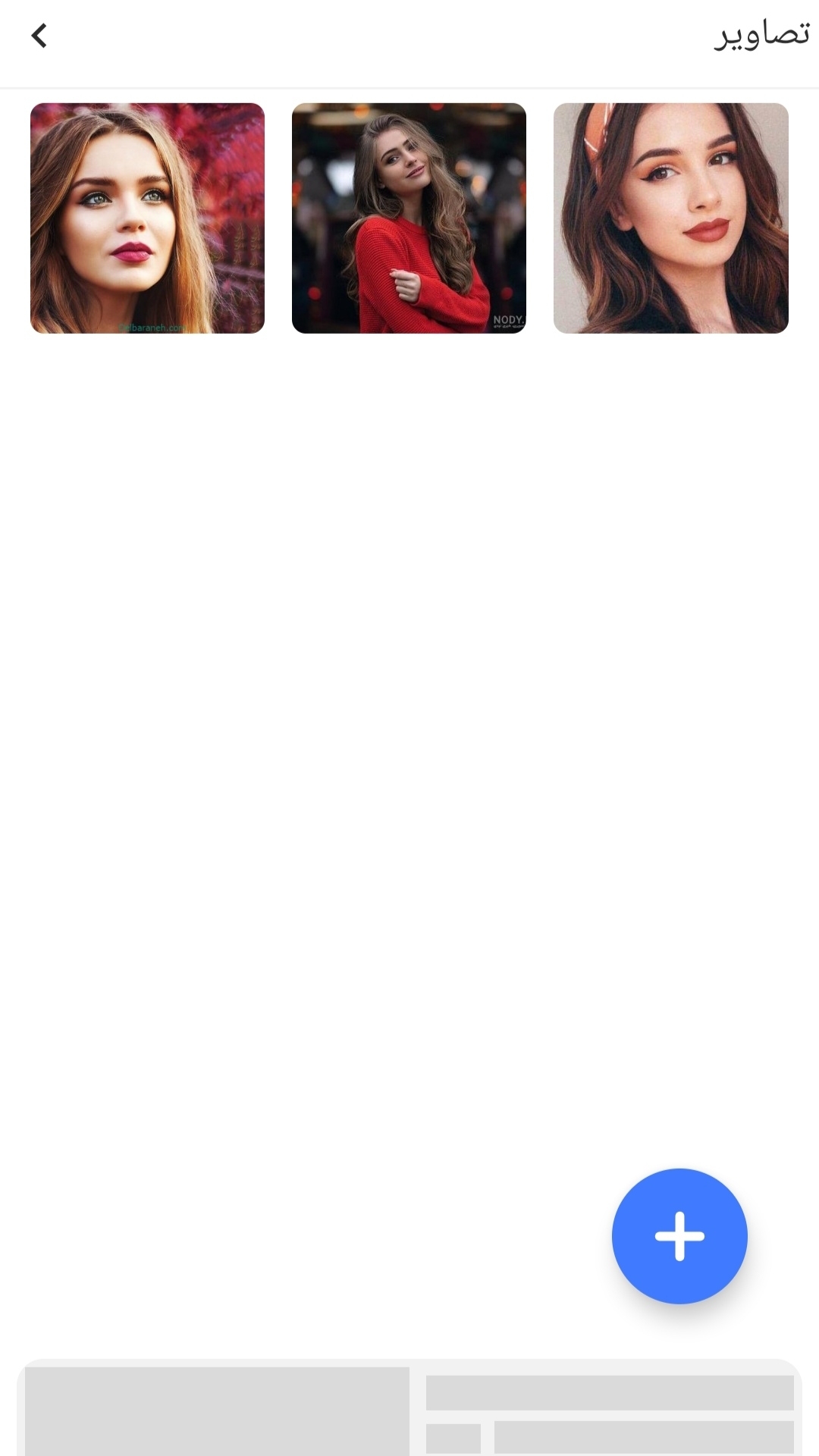Image resolution: width=819 pixels, height=1456 pixels.
Task: Open the photo with the orange headband
Action: [x=670, y=218]
